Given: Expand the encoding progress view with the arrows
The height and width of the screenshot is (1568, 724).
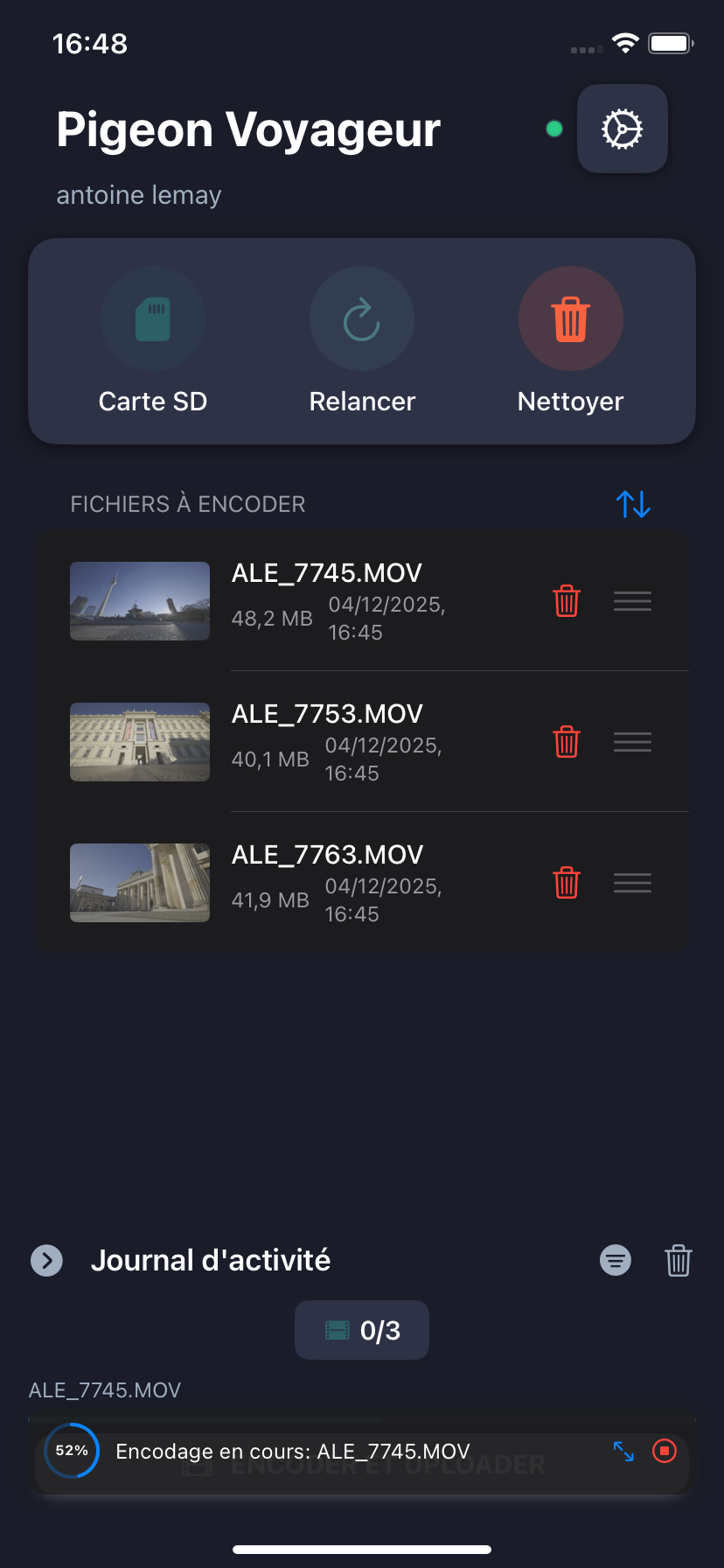Looking at the screenshot, I should pyautogui.click(x=623, y=1451).
